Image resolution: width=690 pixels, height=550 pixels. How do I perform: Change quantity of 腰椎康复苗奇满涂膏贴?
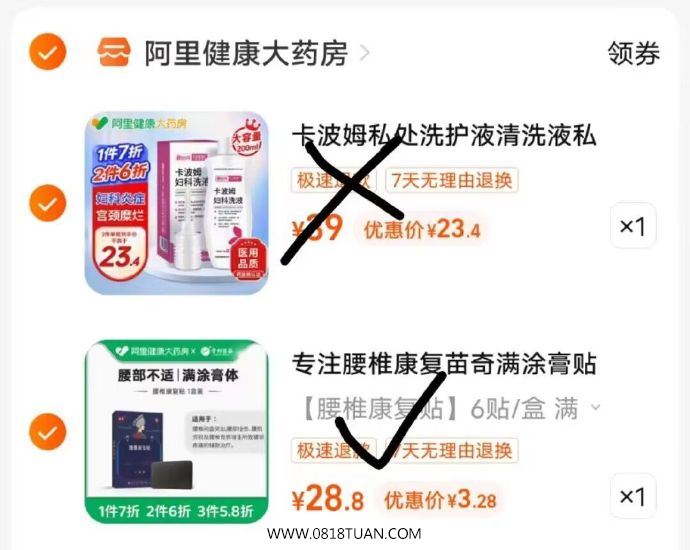click(632, 496)
